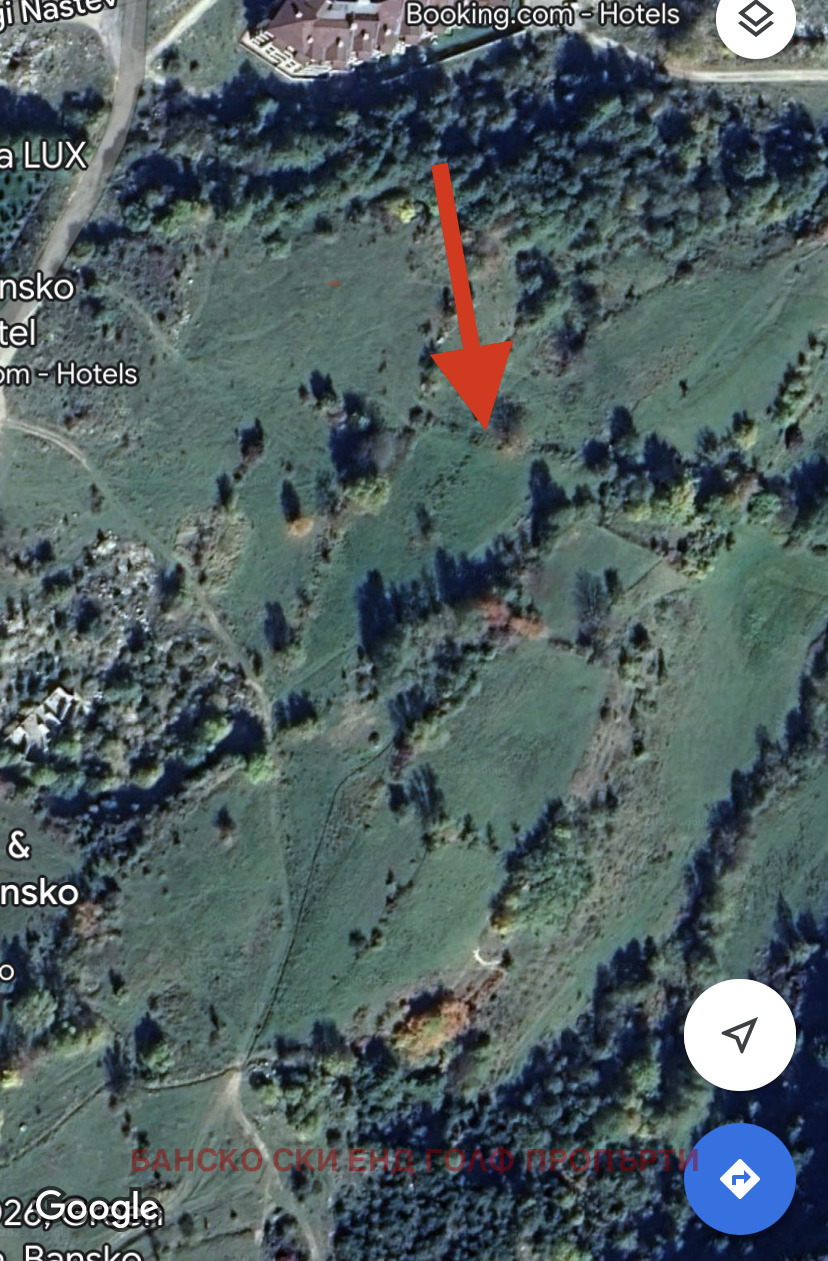Center map on my location
This screenshot has width=828, height=1261.
(x=740, y=1035)
